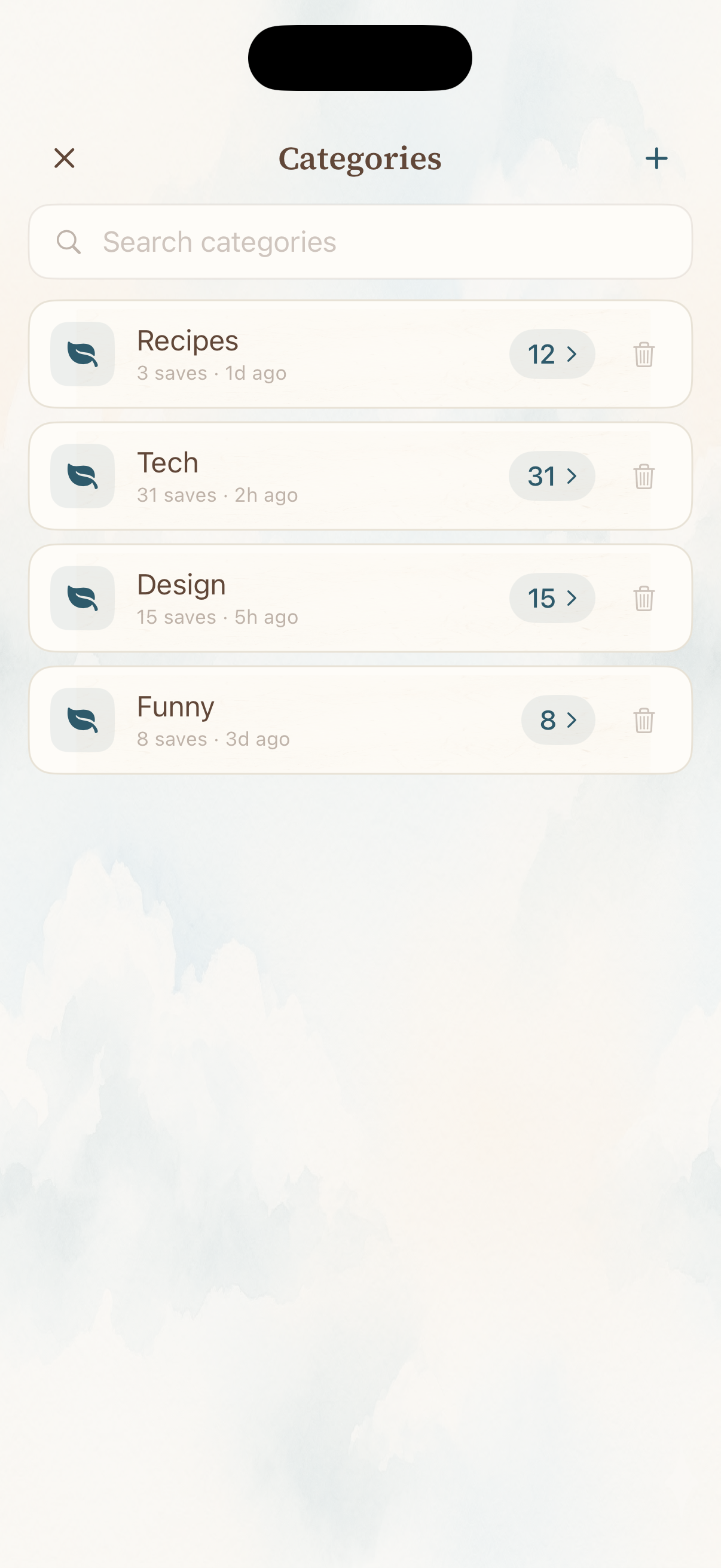Image resolution: width=721 pixels, height=1568 pixels.
Task: Delete Funny with the trash icon
Action: pyautogui.click(x=643, y=720)
